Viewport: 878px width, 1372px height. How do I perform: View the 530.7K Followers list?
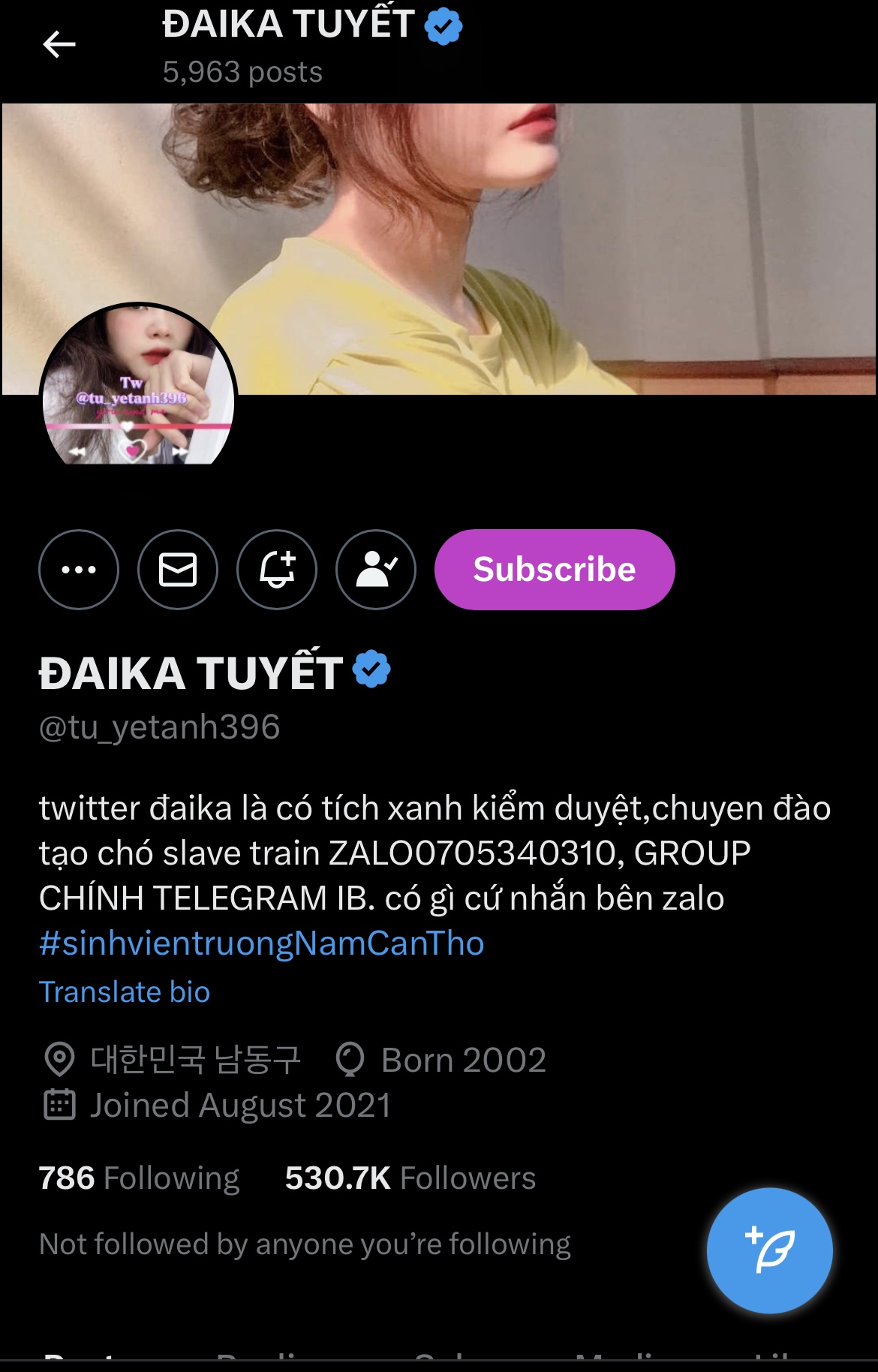pyautogui.click(x=410, y=1178)
